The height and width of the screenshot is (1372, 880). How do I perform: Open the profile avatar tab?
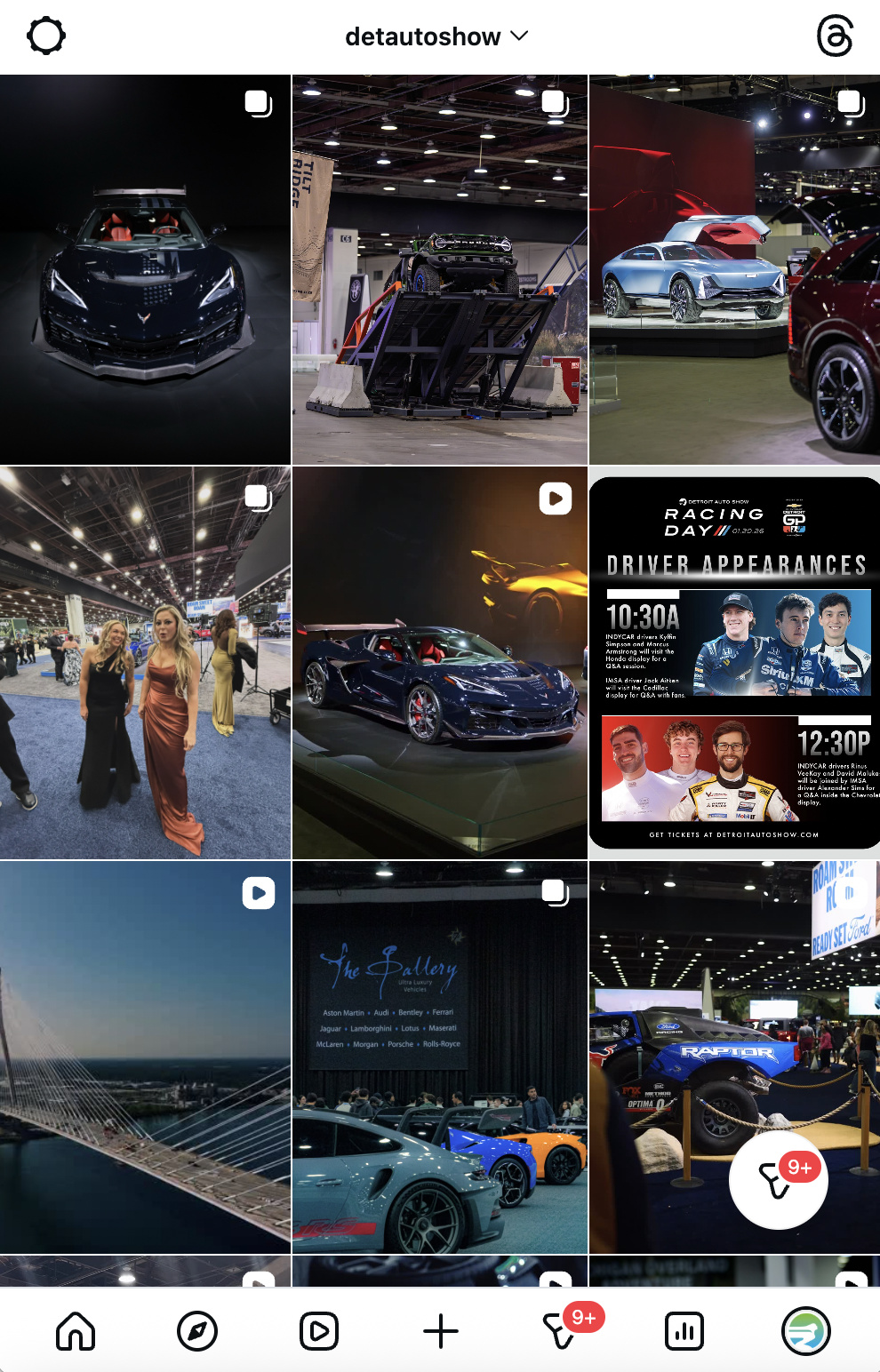tap(806, 1331)
